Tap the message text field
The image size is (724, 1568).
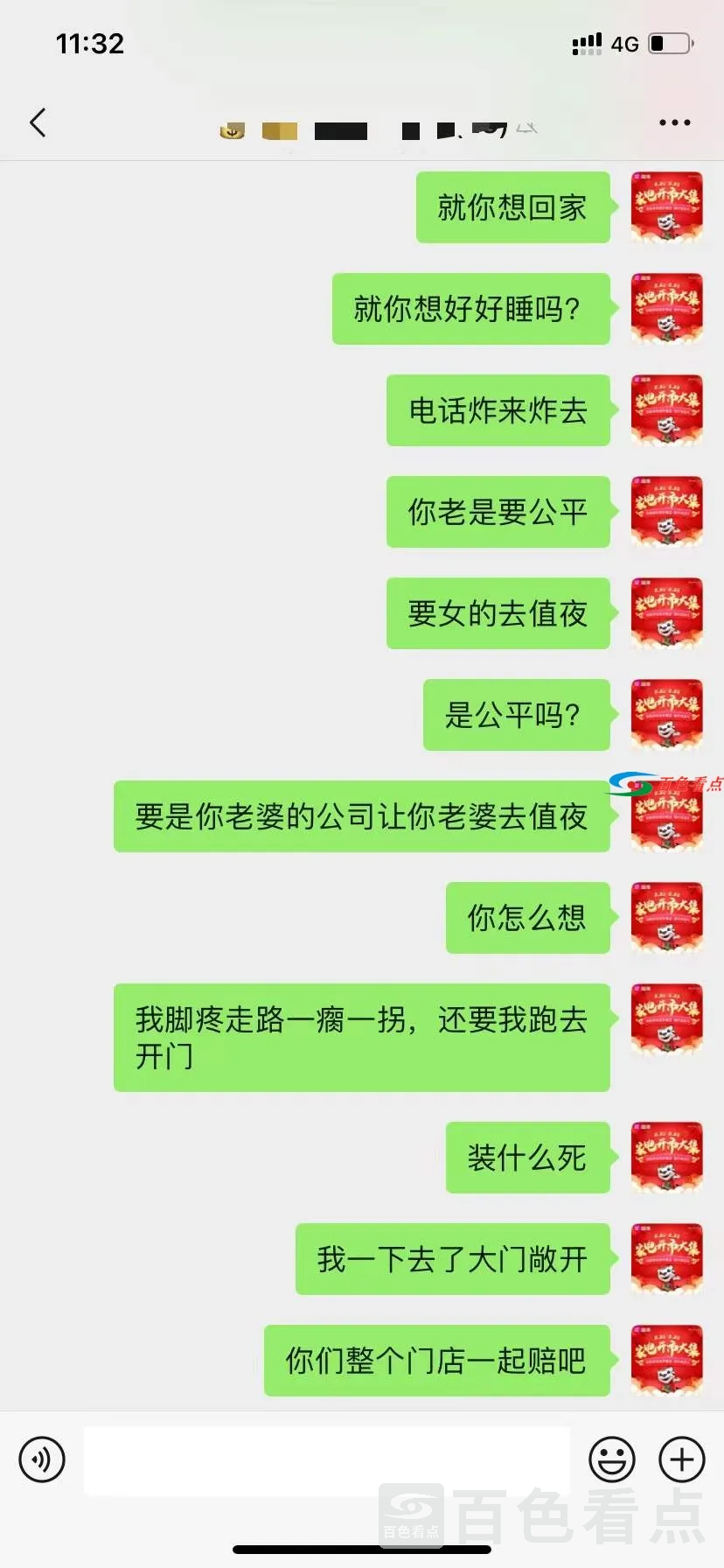[326, 1459]
